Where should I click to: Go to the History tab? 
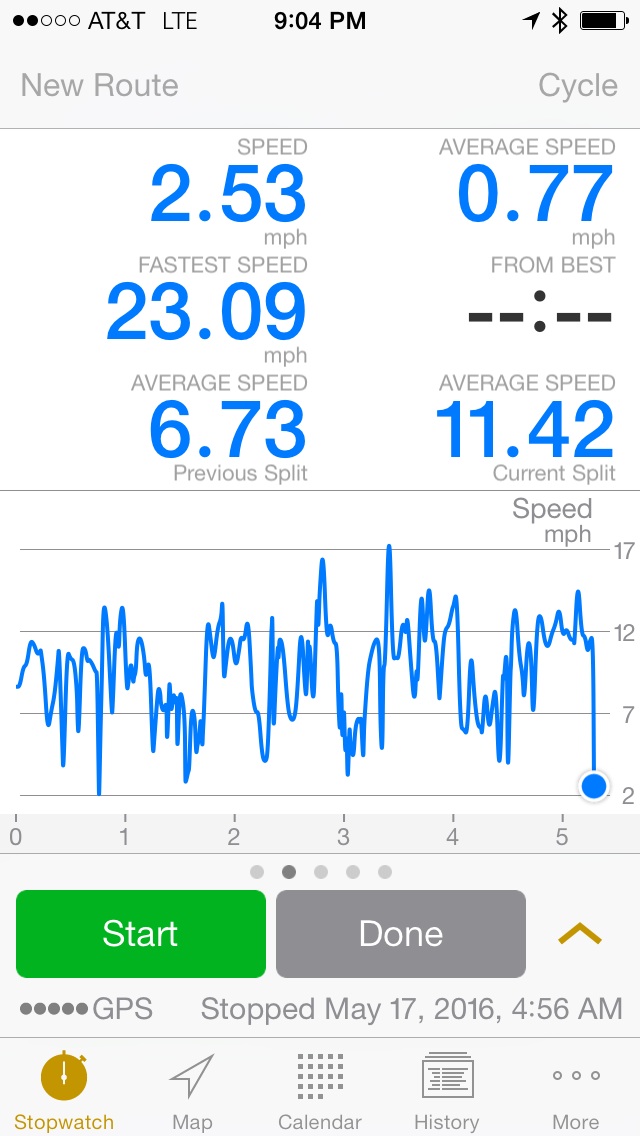(446, 1091)
